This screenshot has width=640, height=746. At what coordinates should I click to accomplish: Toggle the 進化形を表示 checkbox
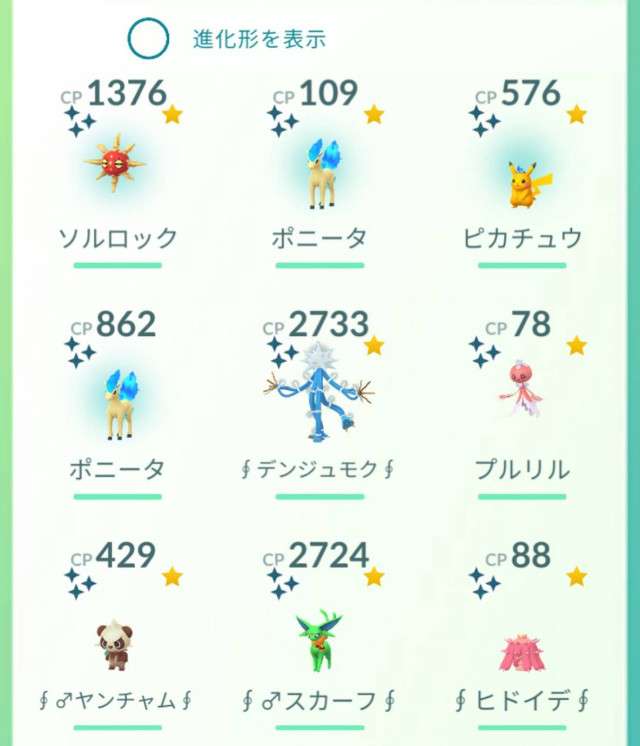pos(149,38)
